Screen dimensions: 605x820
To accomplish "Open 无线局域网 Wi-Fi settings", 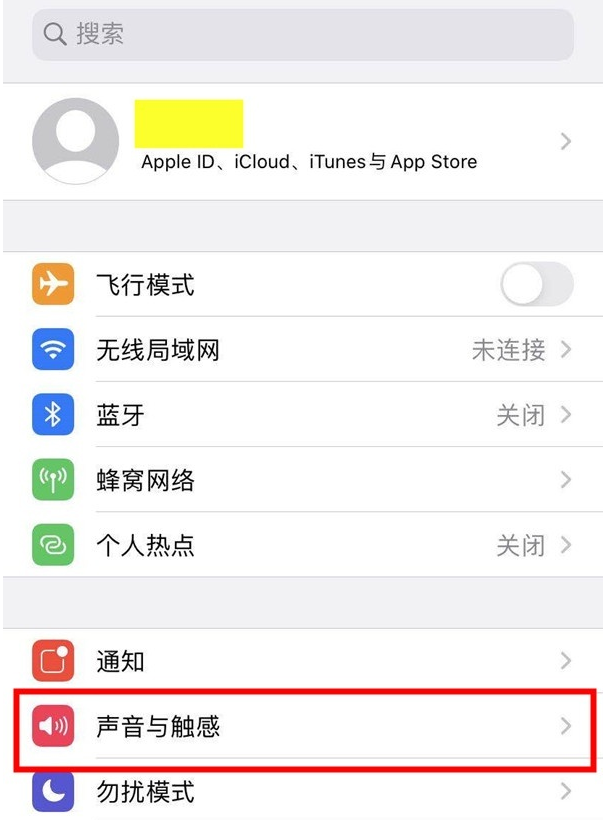I will click(302, 350).
